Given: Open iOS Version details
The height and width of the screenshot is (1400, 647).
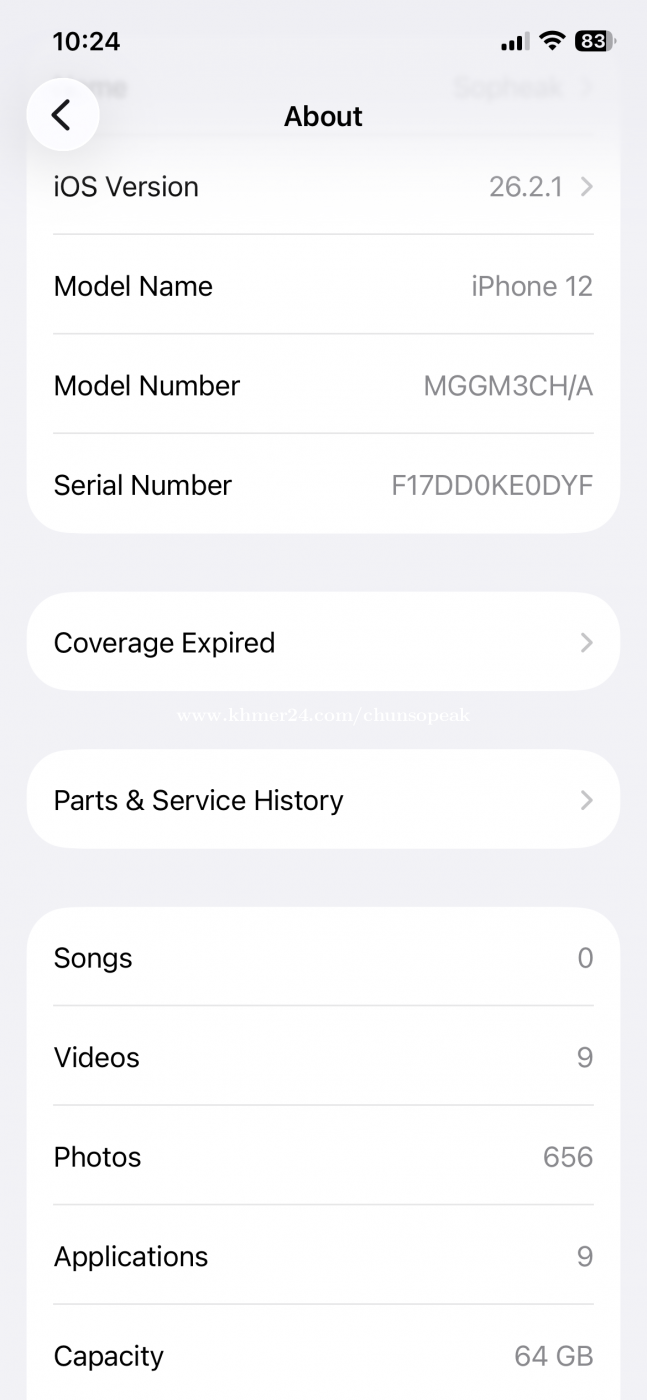Looking at the screenshot, I should (323, 187).
